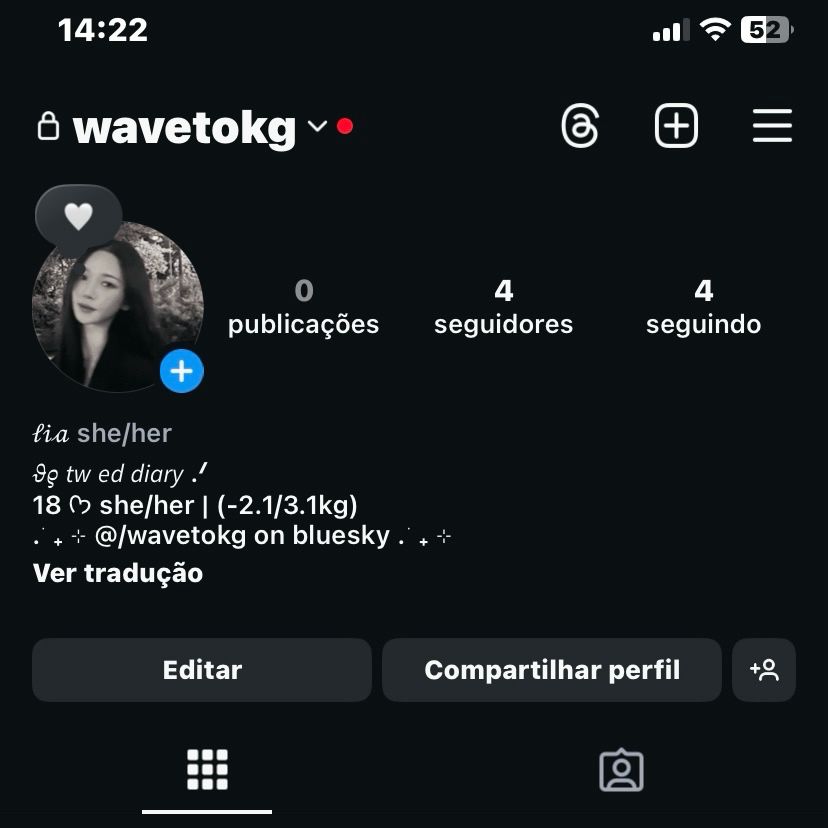Tap Compartilhar perfil button
828x828 pixels.
pos(551,670)
